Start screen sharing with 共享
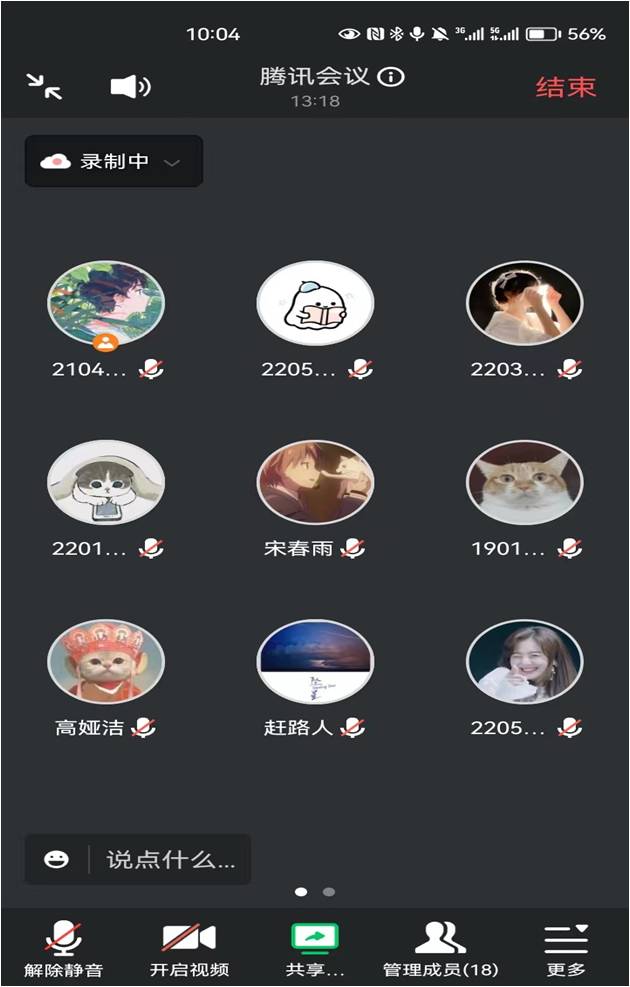 [x=315, y=948]
